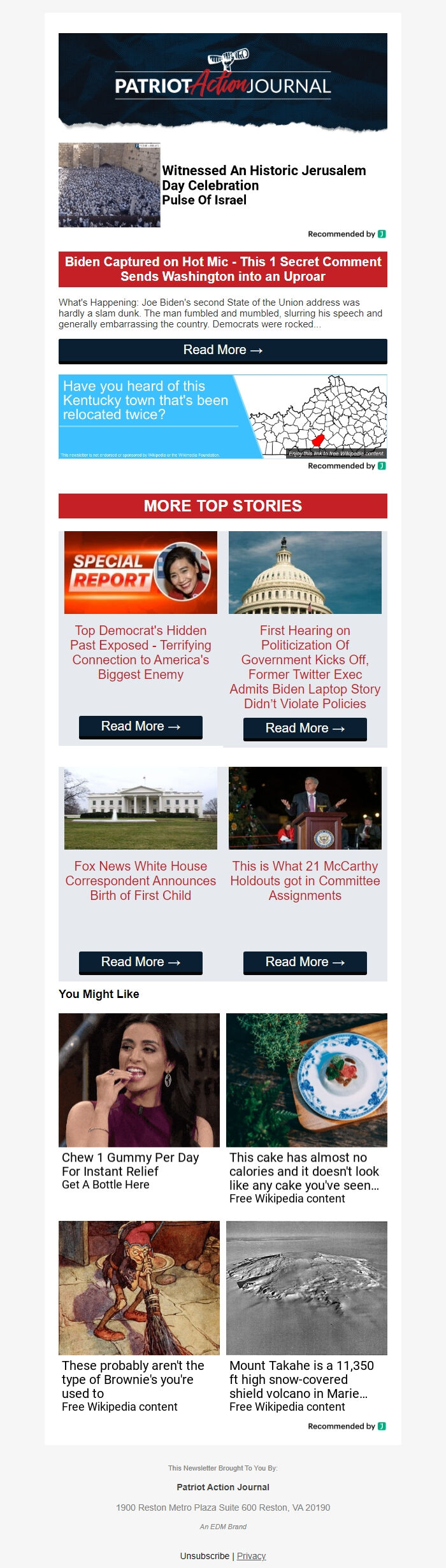Open the Privacy link
The image size is (446, 1568).
[x=251, y=1556]
